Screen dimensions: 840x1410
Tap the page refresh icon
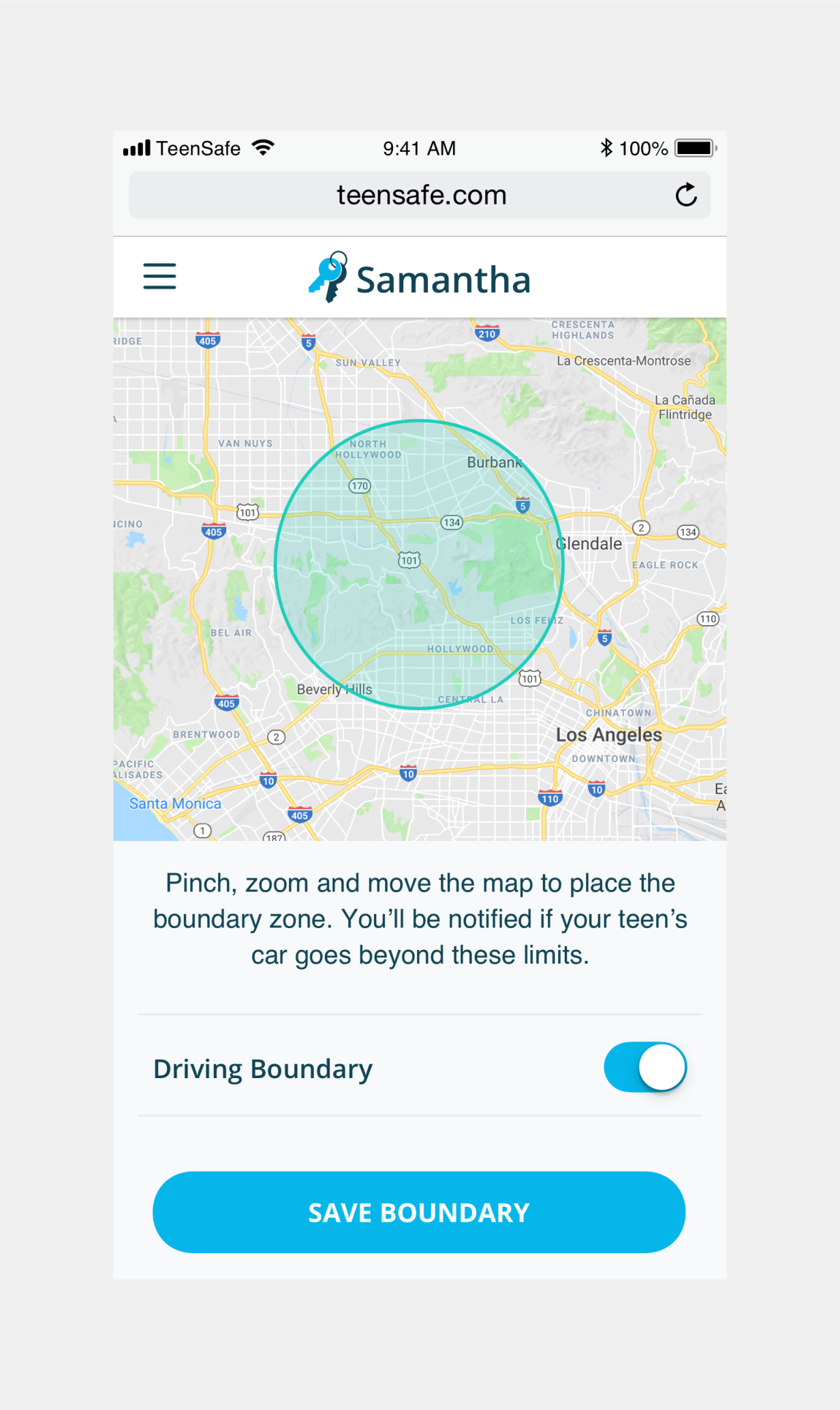point(687,194)
